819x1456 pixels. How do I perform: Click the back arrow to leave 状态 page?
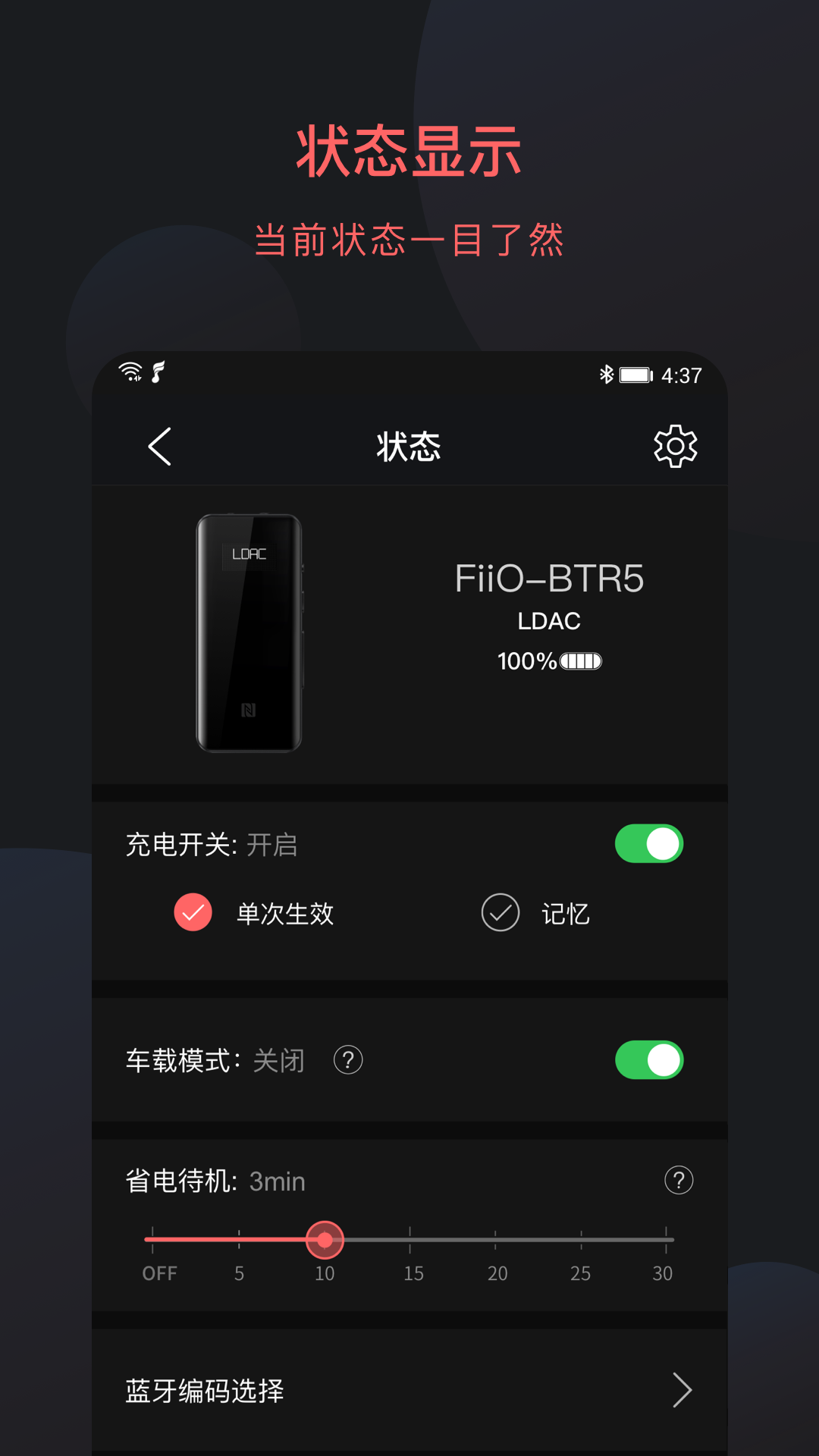coord(159,447)
